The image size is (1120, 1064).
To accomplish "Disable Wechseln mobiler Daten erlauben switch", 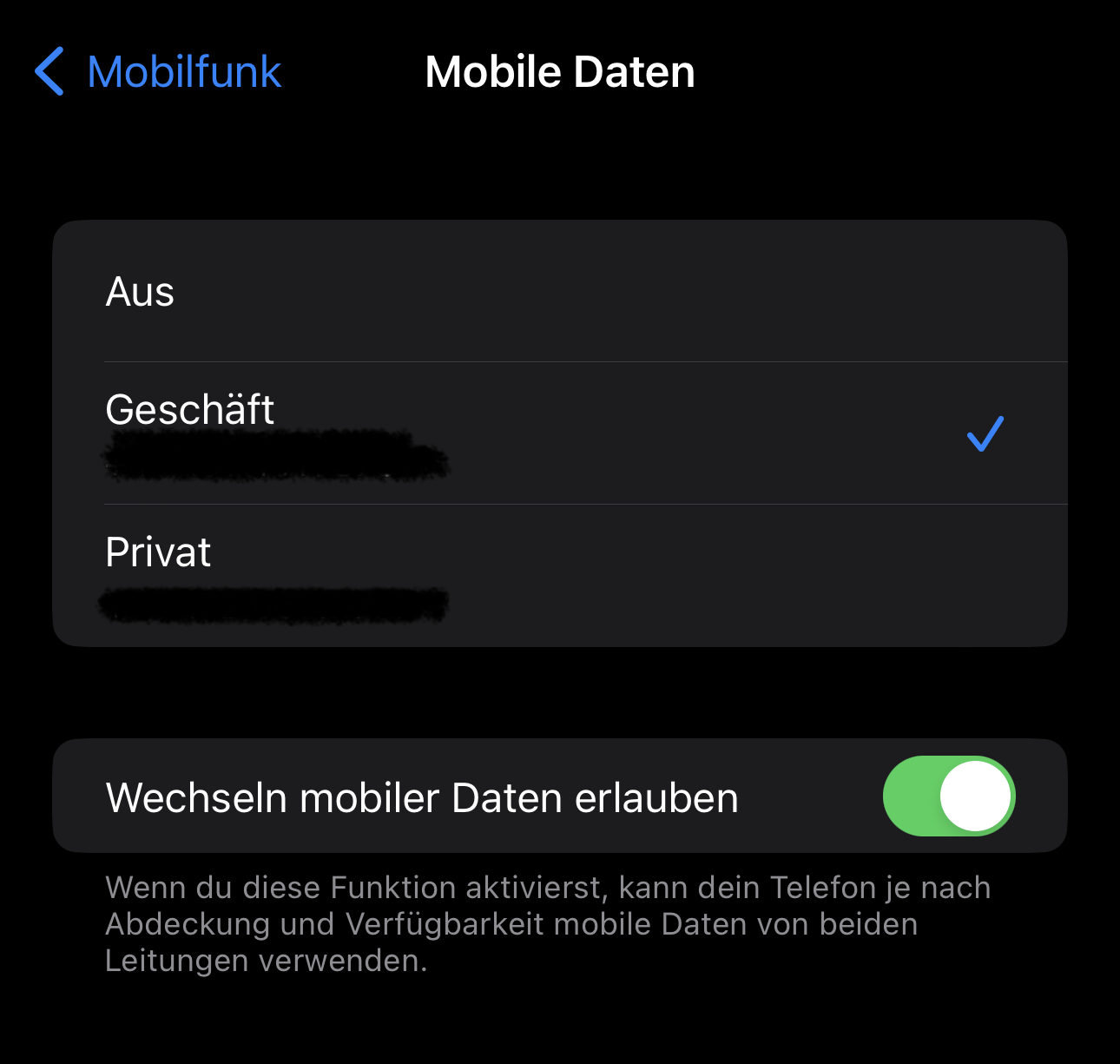I will click(x=948, y=796).
